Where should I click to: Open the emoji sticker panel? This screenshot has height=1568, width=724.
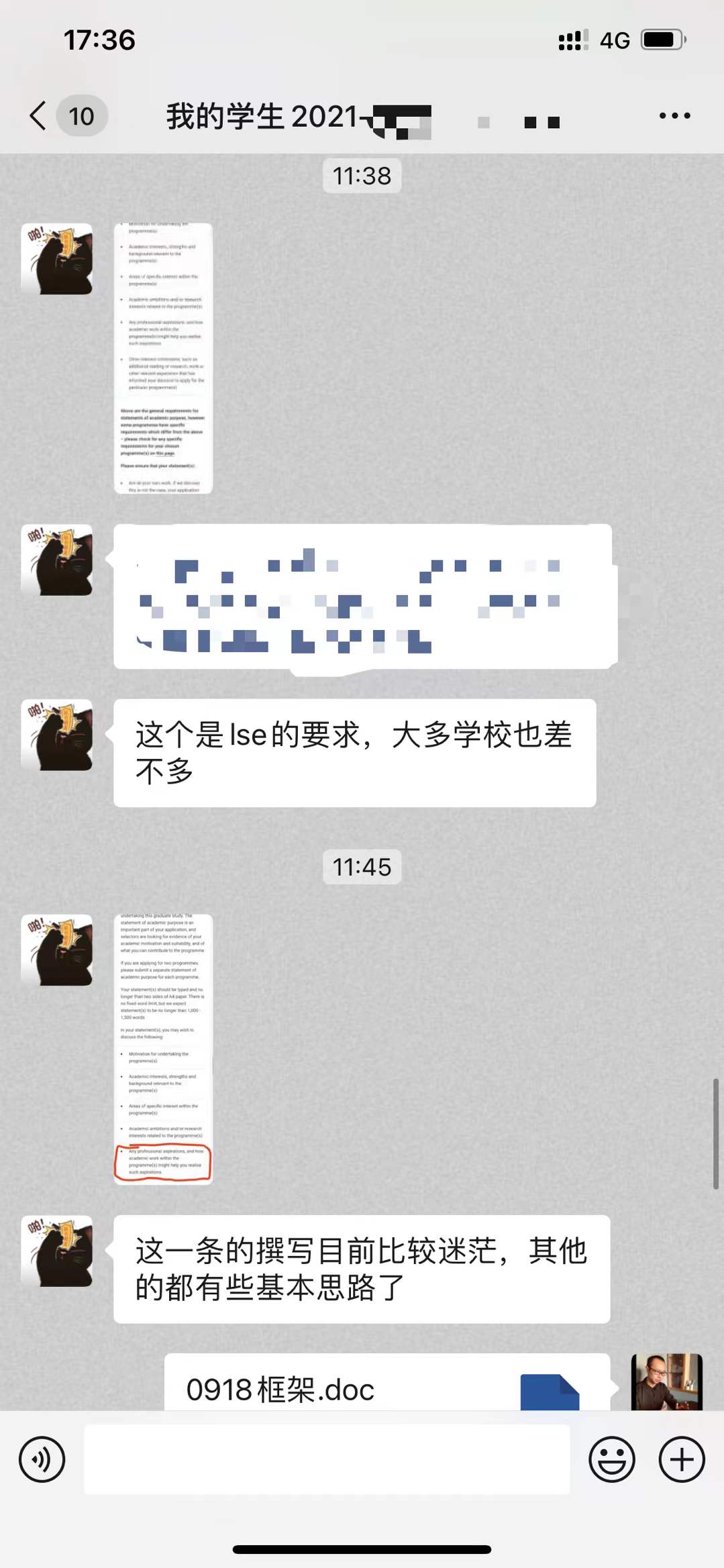point(611,1459)
